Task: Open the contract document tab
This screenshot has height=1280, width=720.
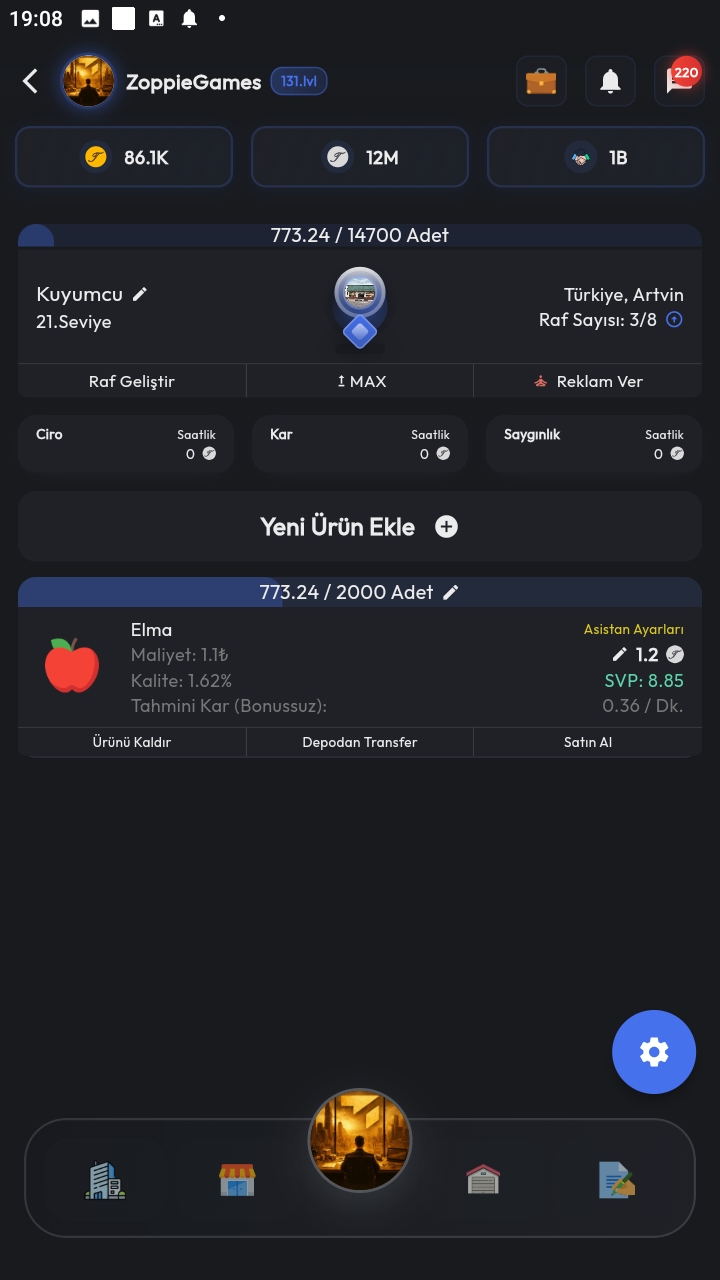Action: coord(616,1180)
